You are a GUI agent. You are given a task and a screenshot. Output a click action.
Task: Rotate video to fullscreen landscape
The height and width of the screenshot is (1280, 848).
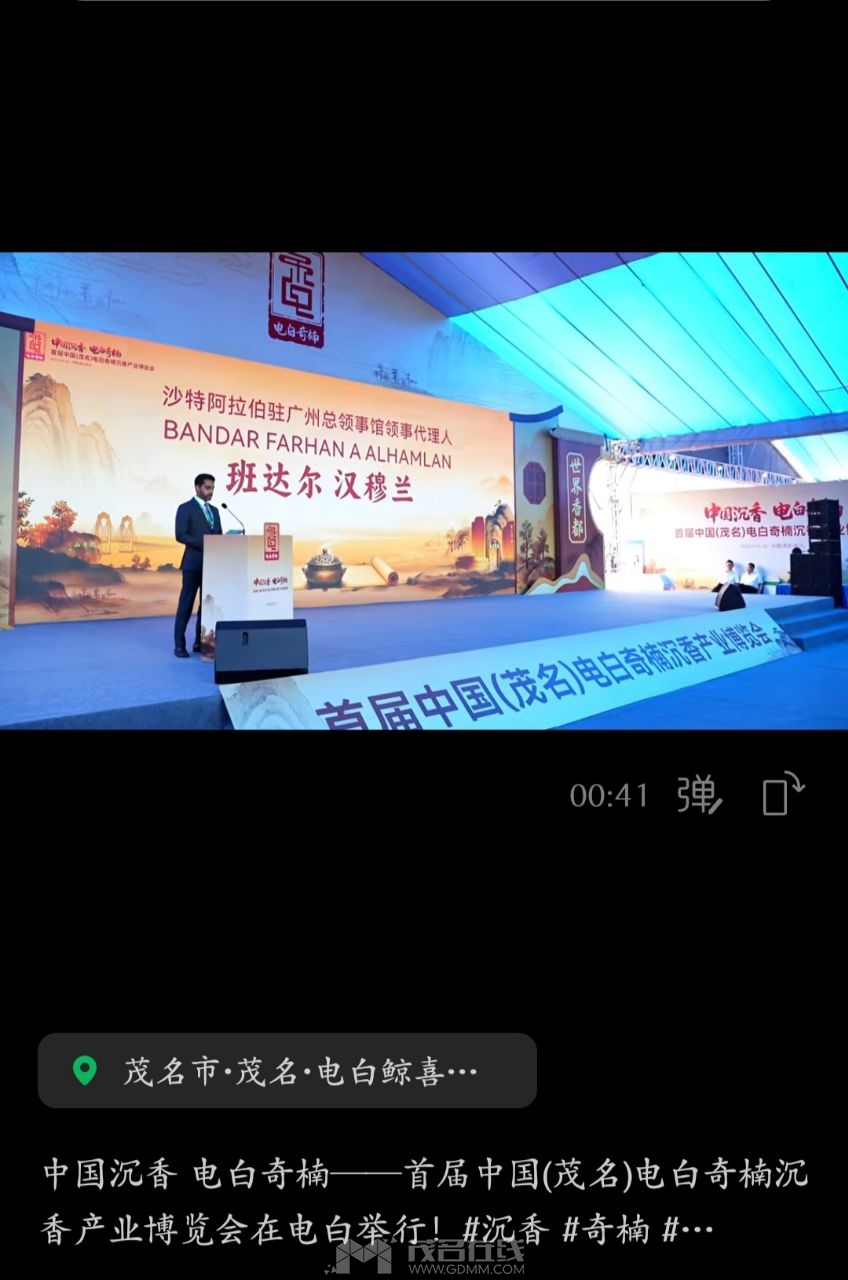783,794
